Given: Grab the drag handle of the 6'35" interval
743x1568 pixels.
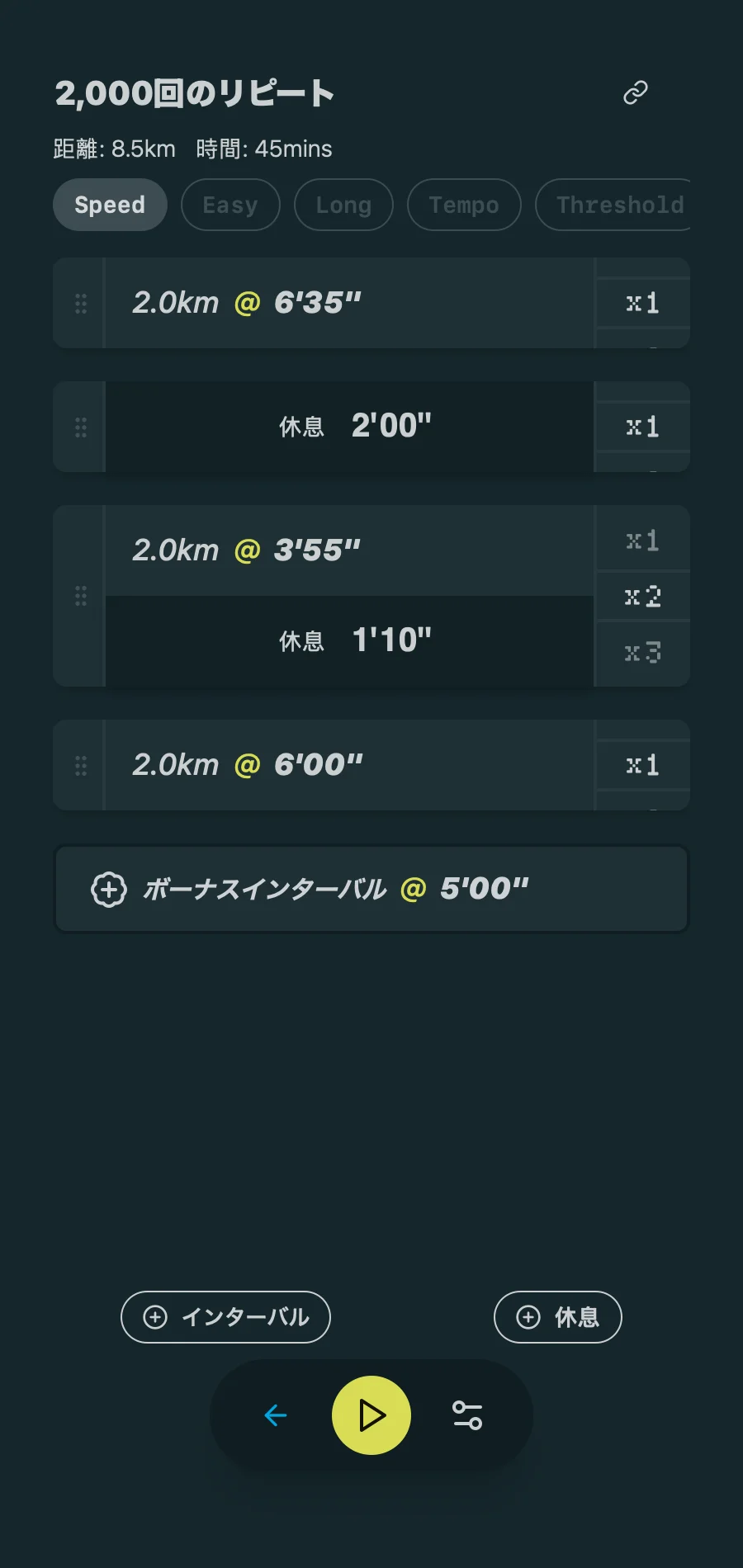Looking at the screenshot, I should 79,303.
